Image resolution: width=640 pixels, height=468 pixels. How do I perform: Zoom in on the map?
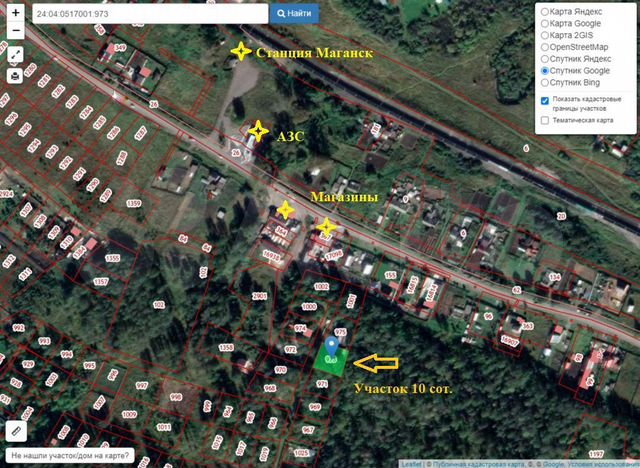coord(15,14)
